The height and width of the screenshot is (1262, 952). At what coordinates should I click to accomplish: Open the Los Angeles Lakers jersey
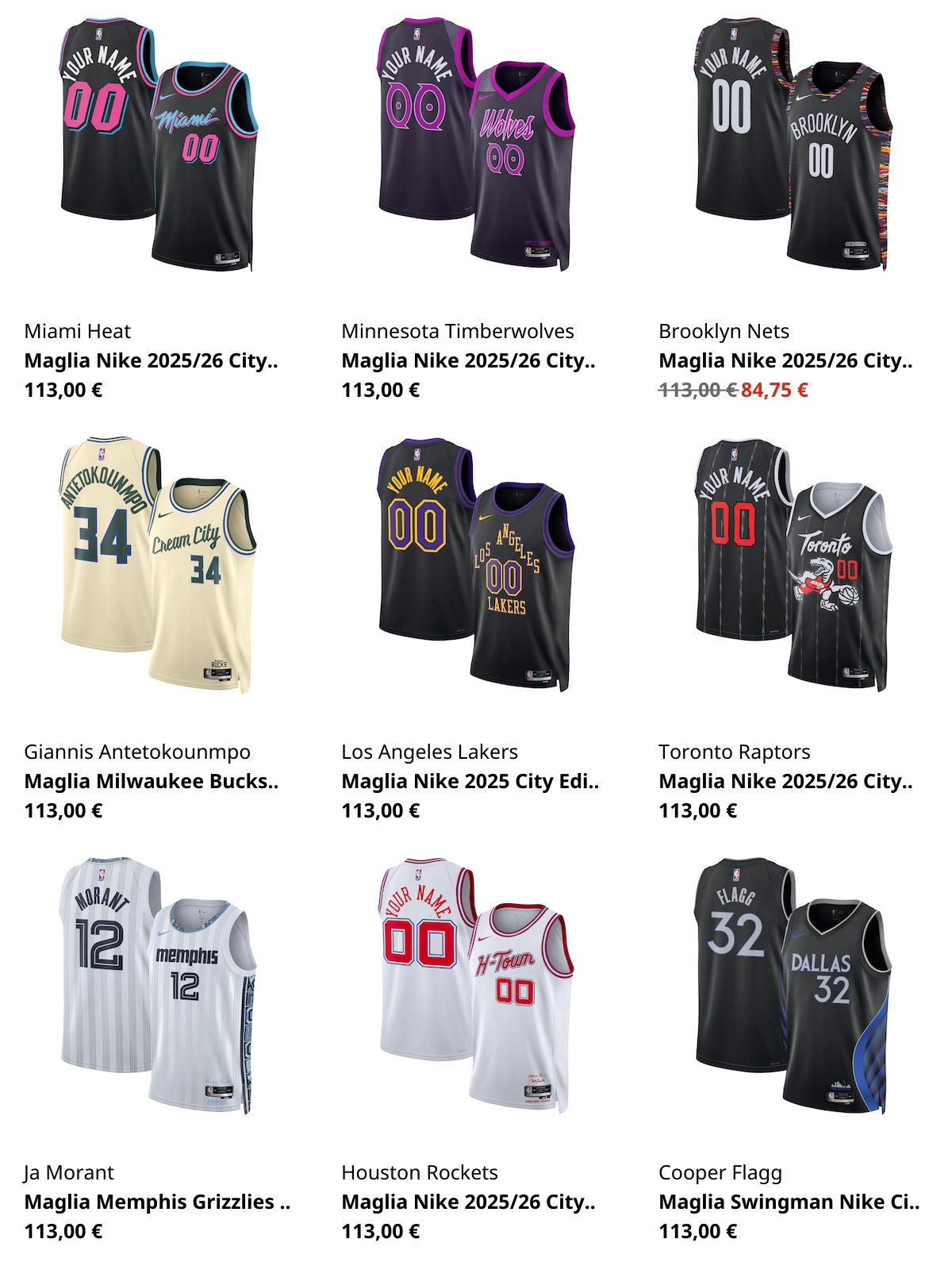click(x=474, y=565)
